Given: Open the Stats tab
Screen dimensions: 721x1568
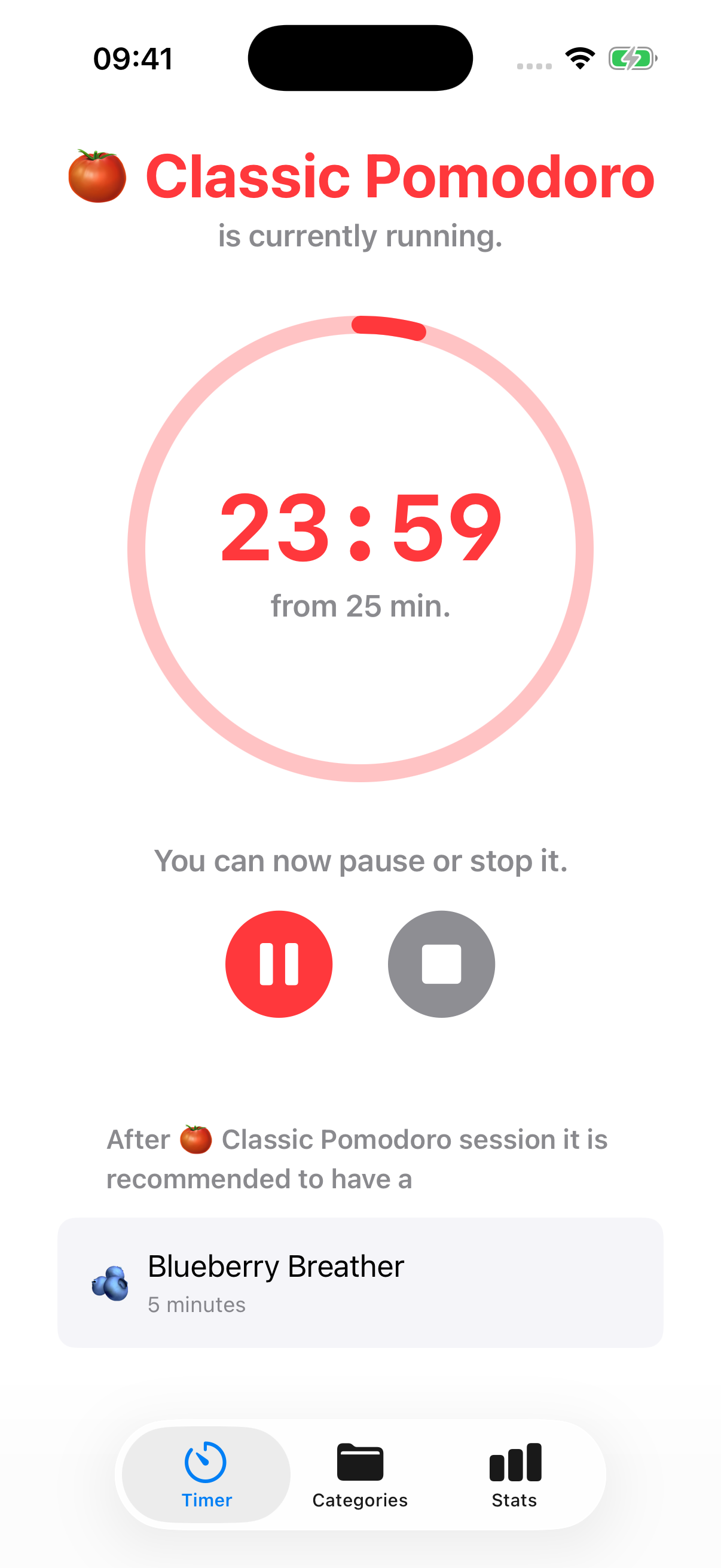Looking at the screenshot, I should [x=514, y=1474].
